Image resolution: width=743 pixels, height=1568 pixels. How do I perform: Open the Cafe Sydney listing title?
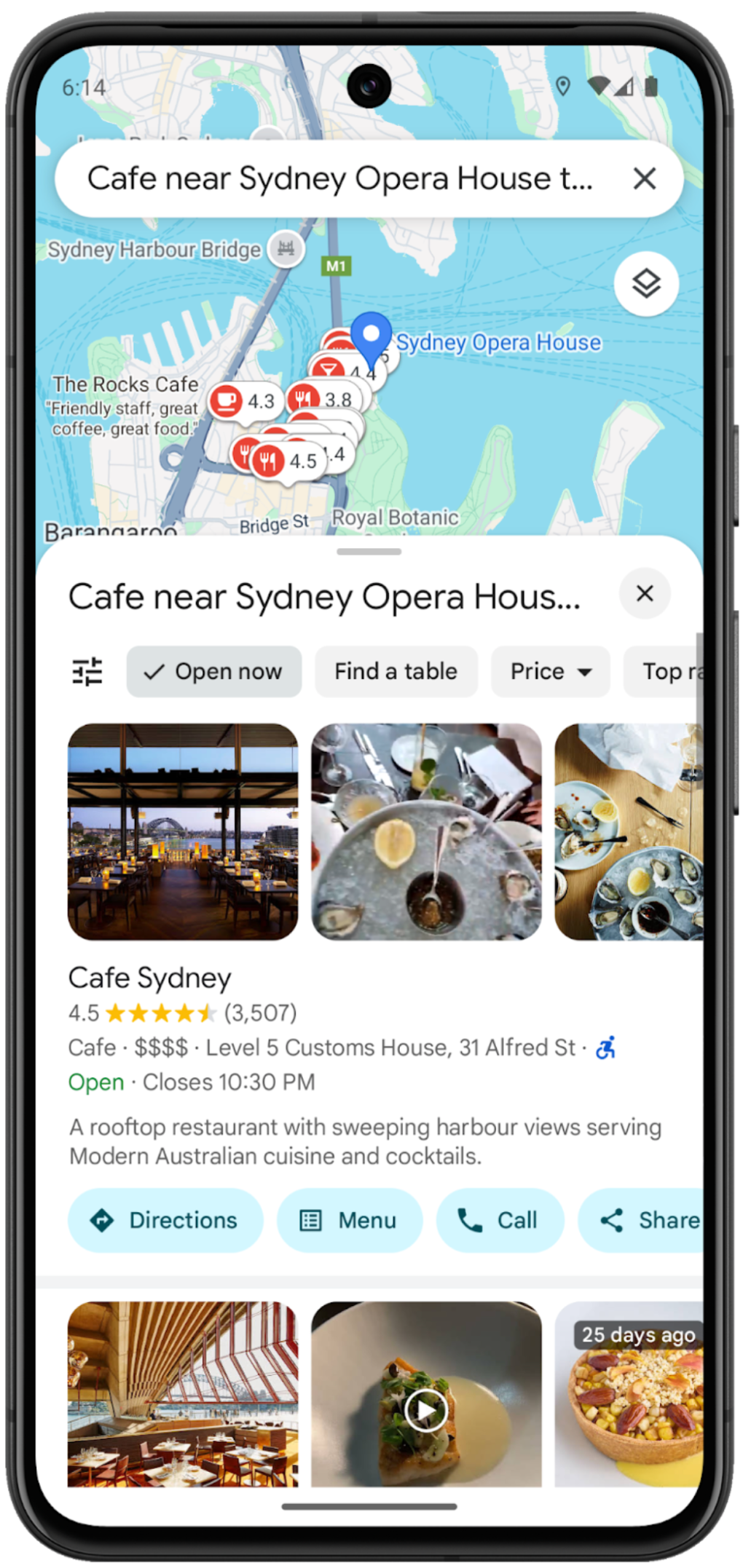coord(150,978)
